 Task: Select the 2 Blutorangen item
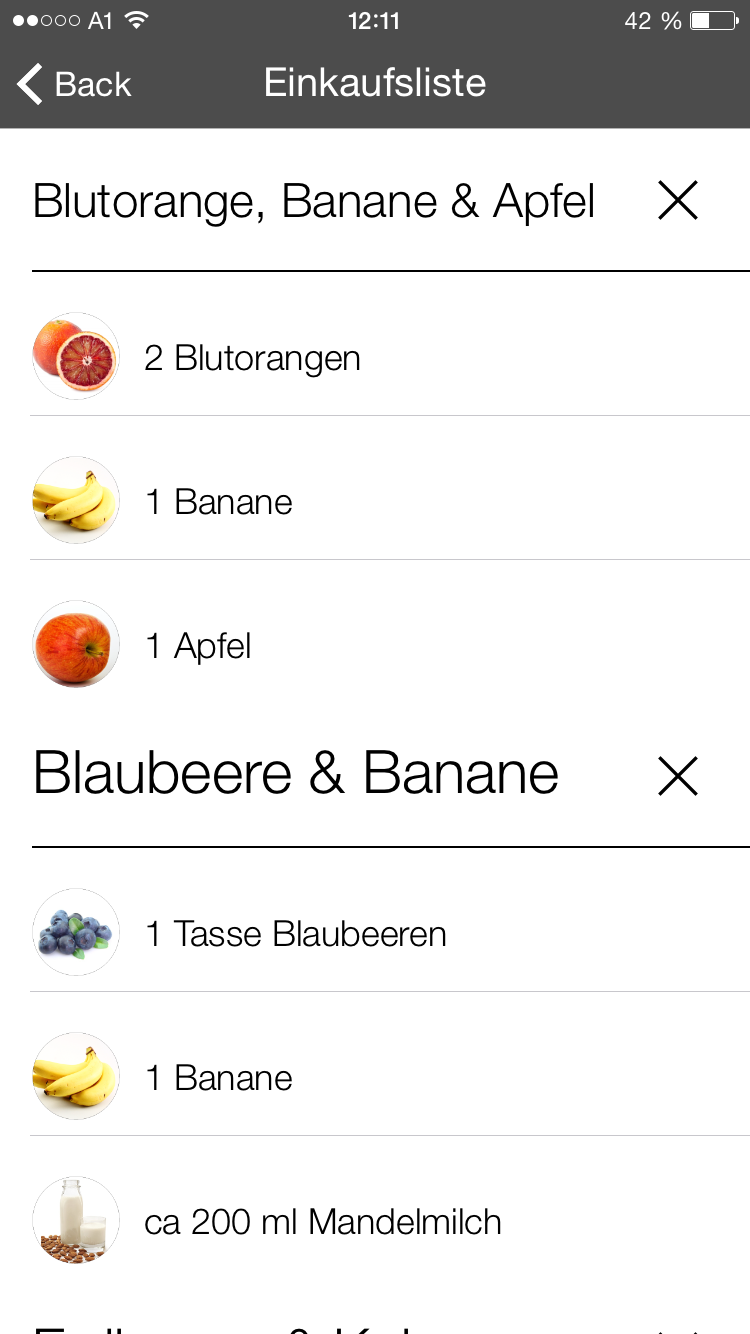[390, 357]
